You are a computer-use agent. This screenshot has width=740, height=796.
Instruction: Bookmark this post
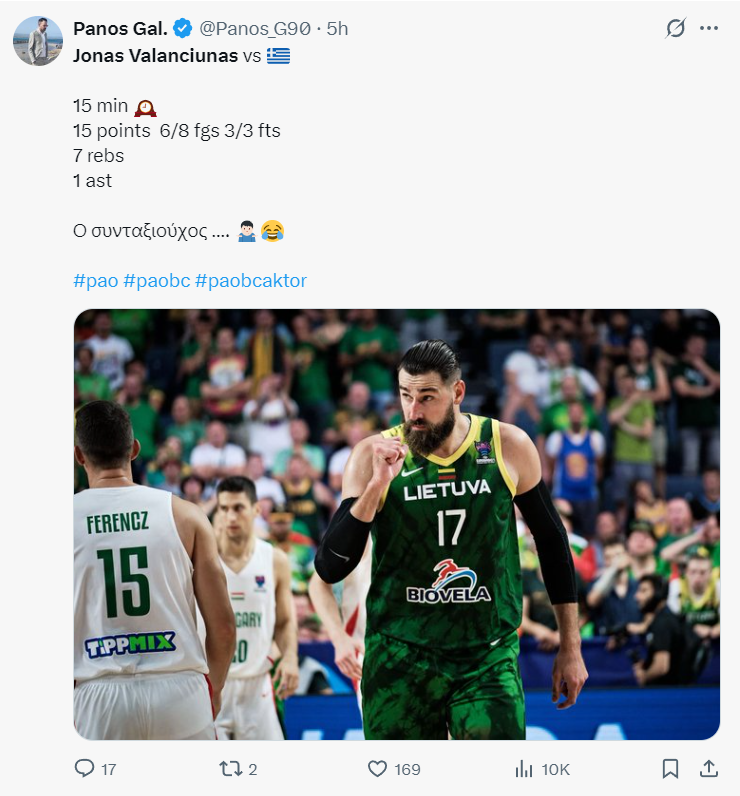click(x=670, y=768)
